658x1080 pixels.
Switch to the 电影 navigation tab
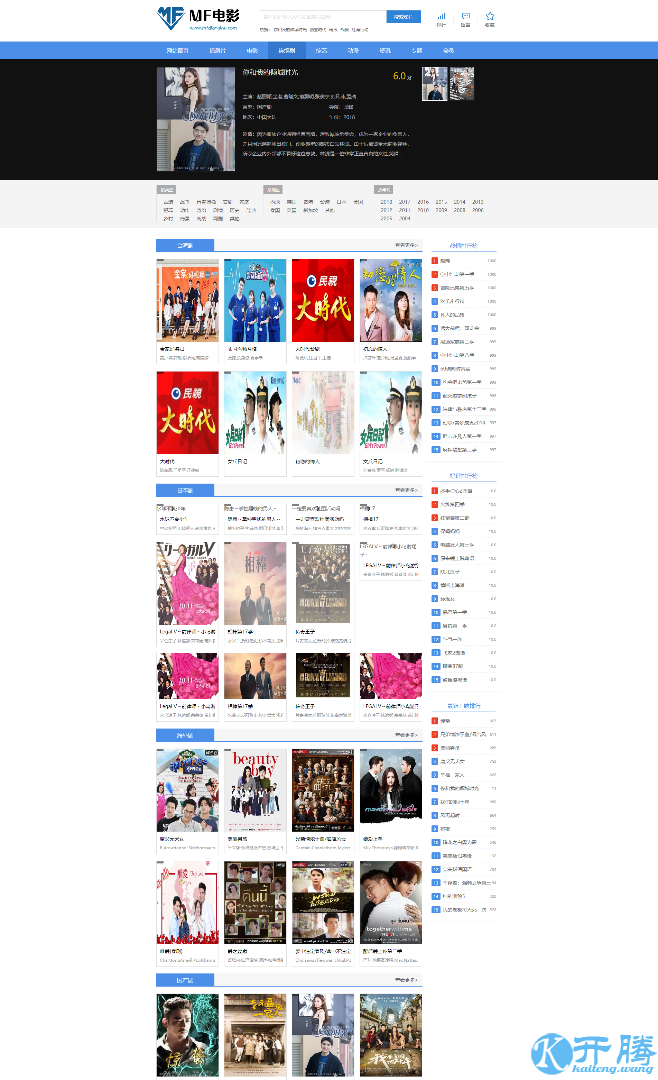252,50
